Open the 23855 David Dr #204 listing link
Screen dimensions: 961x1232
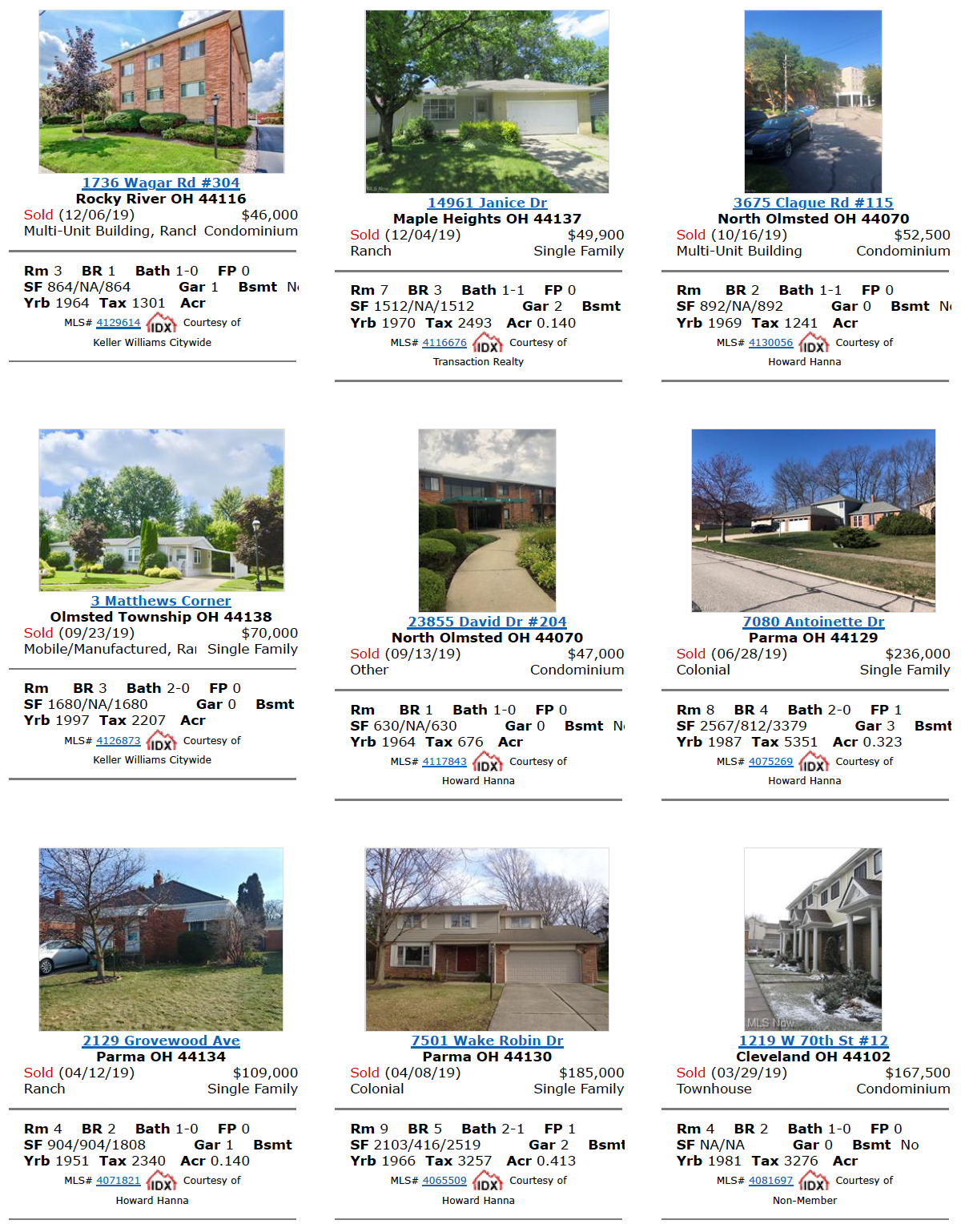(487, 622)
